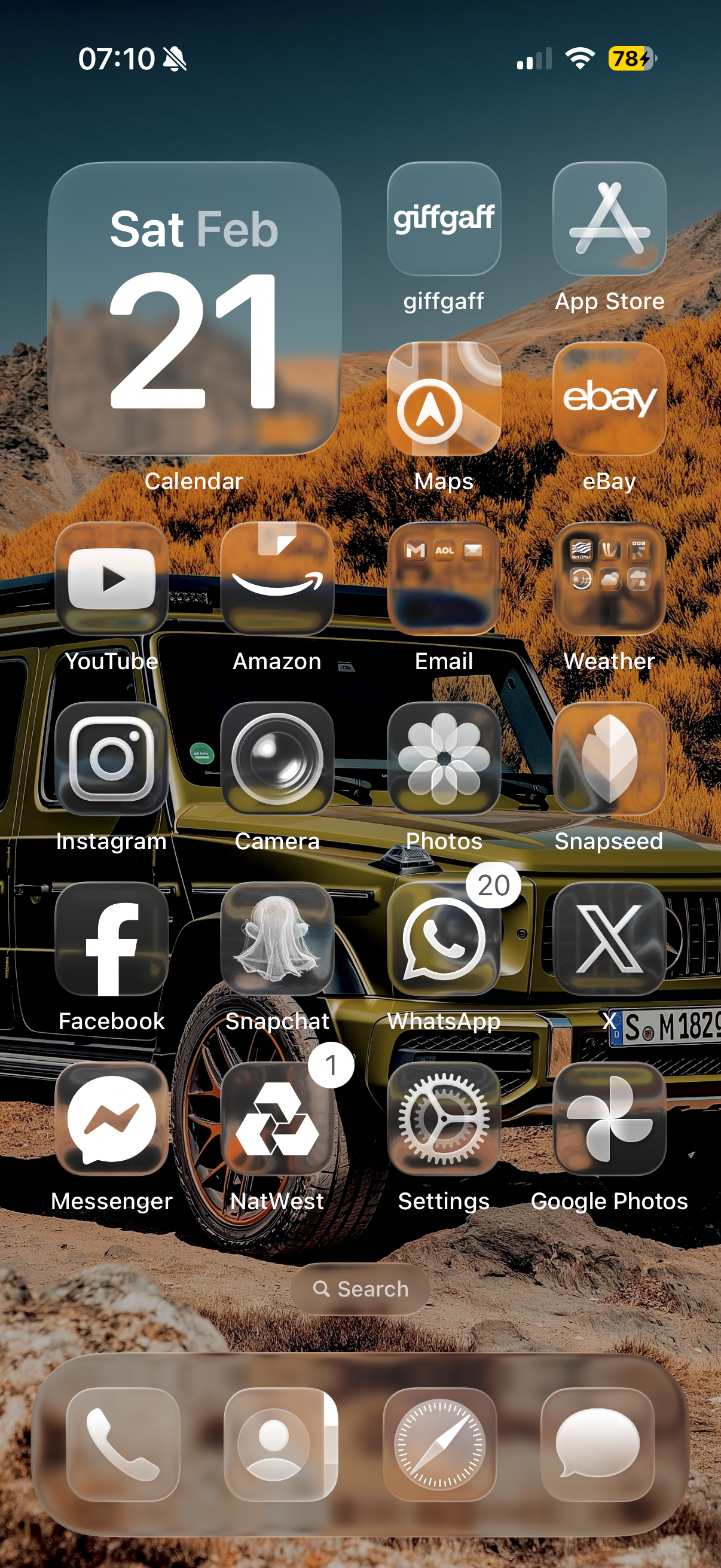Open the App Store
Viewport: 721px width, 1568px height.
point(610,218)
